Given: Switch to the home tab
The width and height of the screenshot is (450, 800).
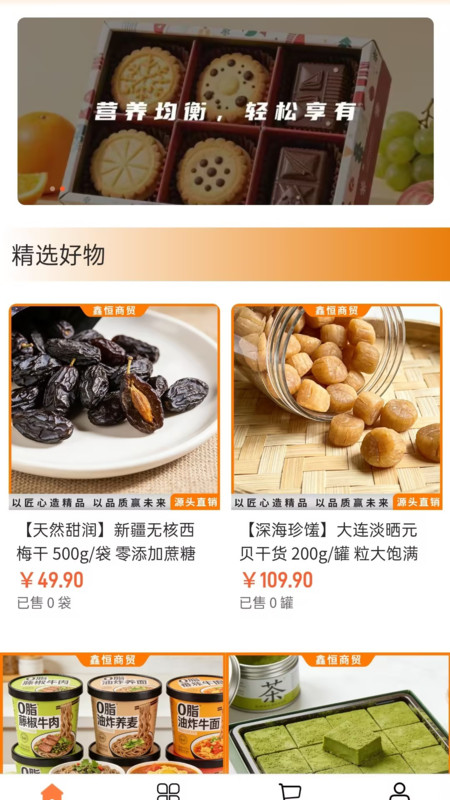Looking at the screenshot, I should [x=52, y=791].
